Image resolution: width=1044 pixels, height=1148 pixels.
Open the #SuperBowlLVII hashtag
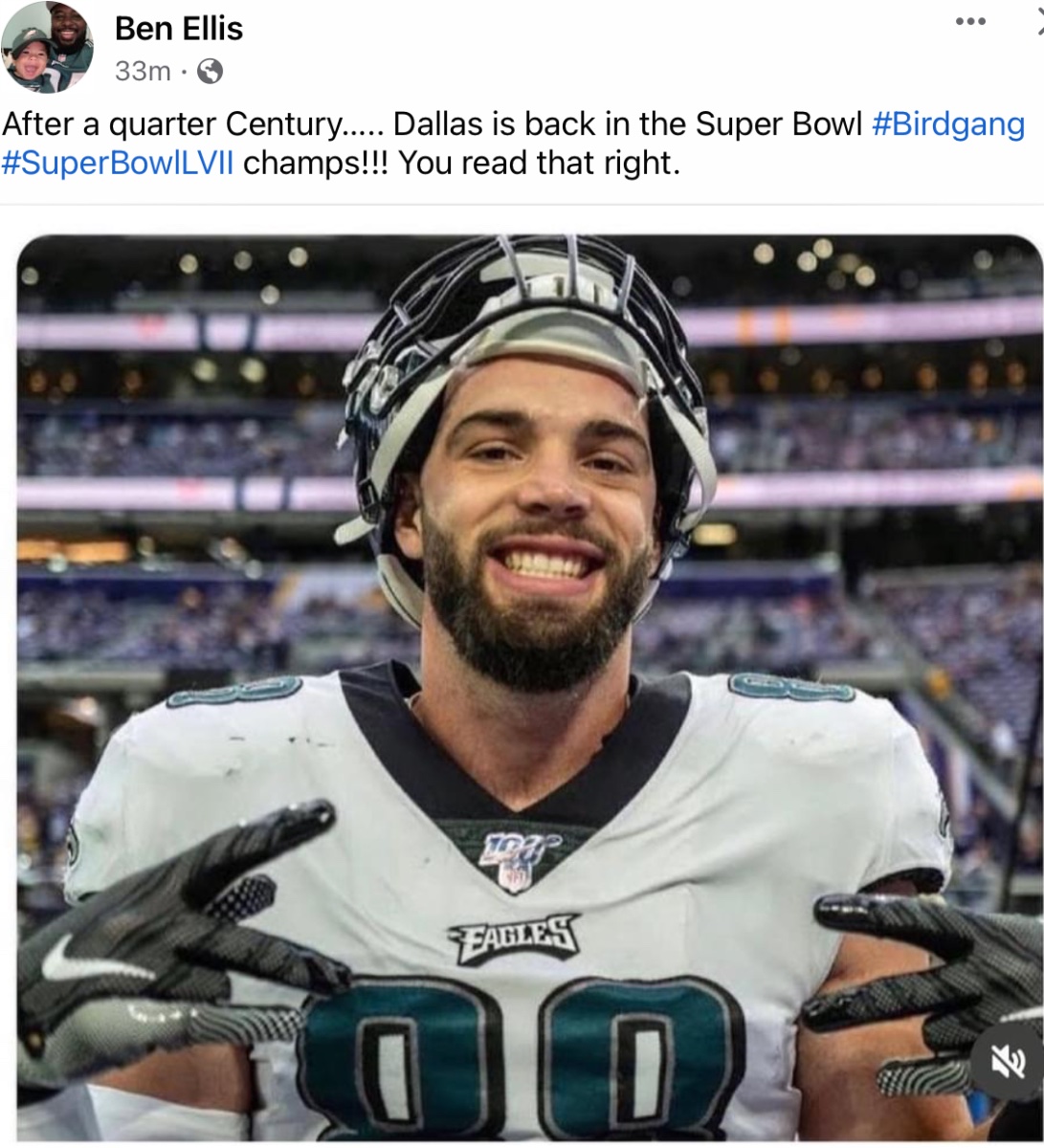[118, 163]
